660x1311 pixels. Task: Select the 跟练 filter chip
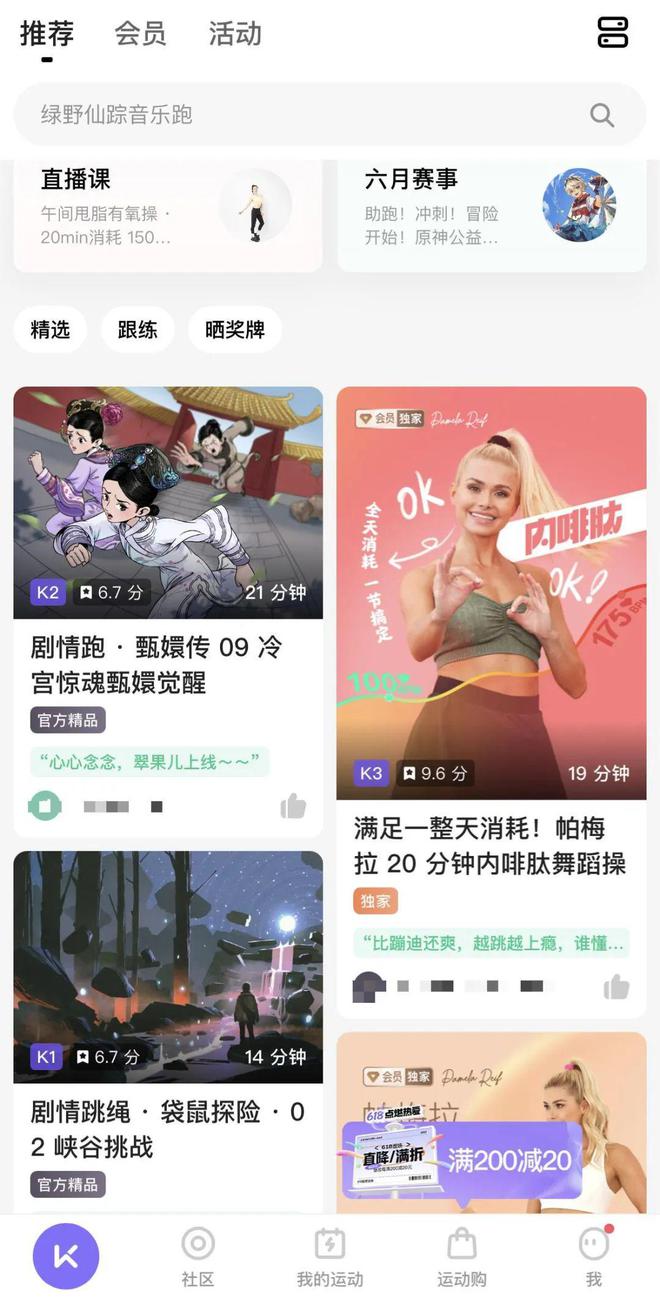138,329
